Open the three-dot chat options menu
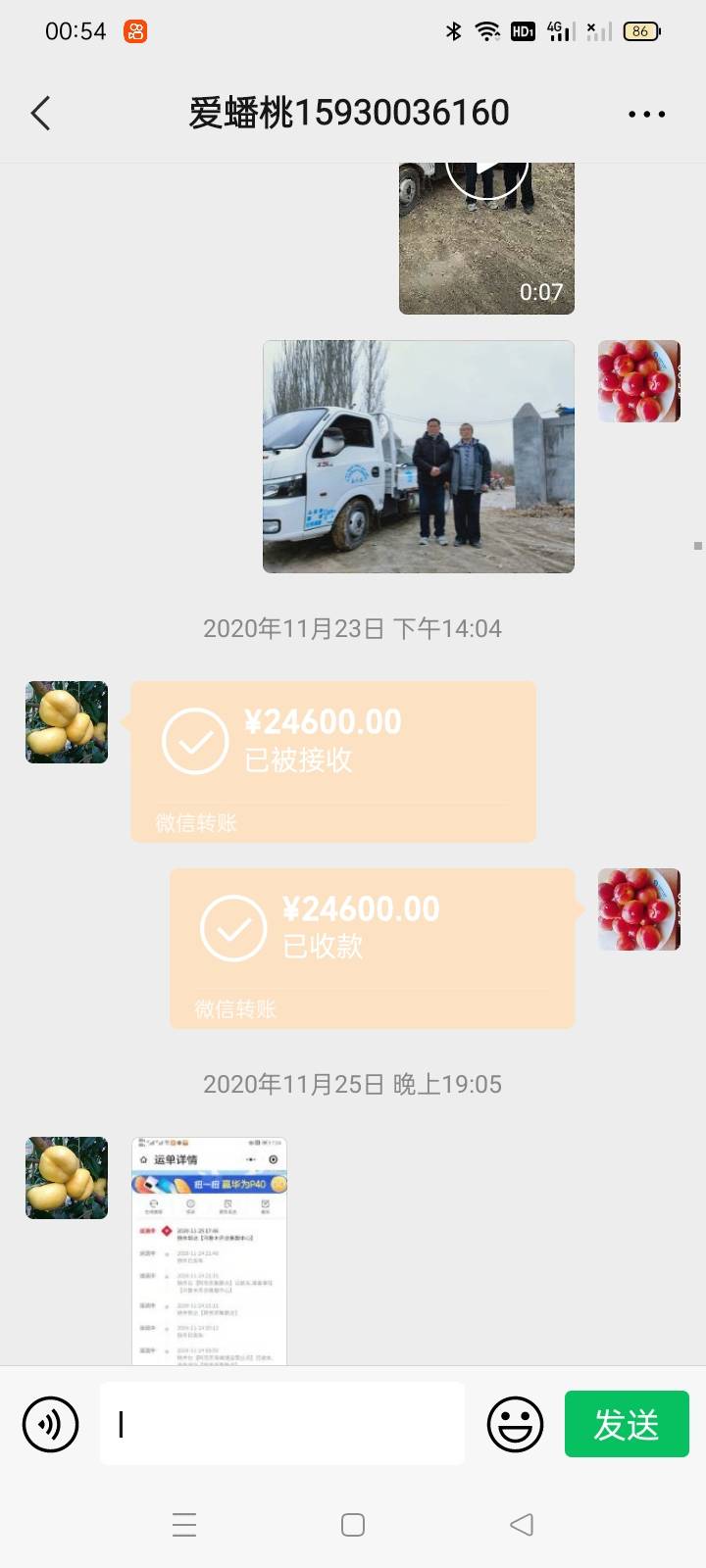The height and width of the screenshot is (1568, 706). click(x=647, y=114)
